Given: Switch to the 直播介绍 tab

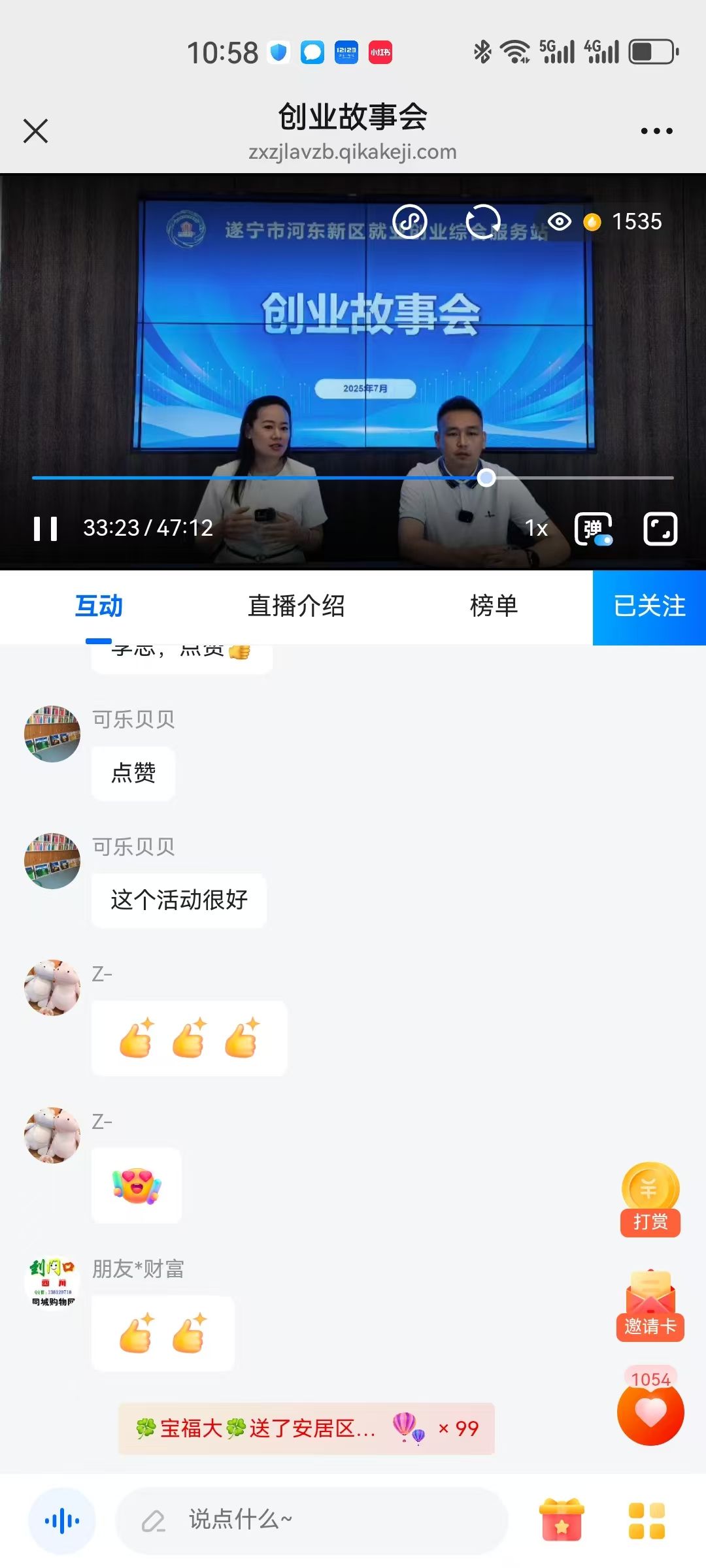Looking at the screenshot, I should [296, 606].
